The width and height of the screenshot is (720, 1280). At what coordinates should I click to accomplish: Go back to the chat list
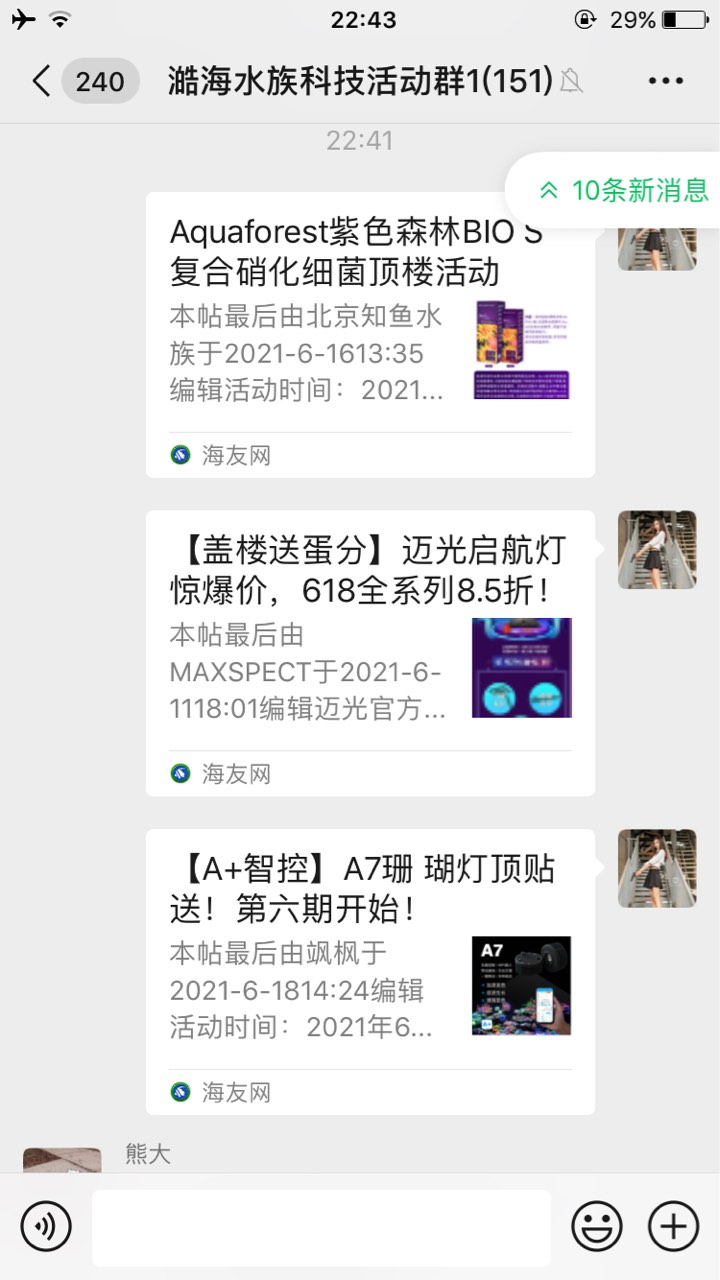[42, 81]
